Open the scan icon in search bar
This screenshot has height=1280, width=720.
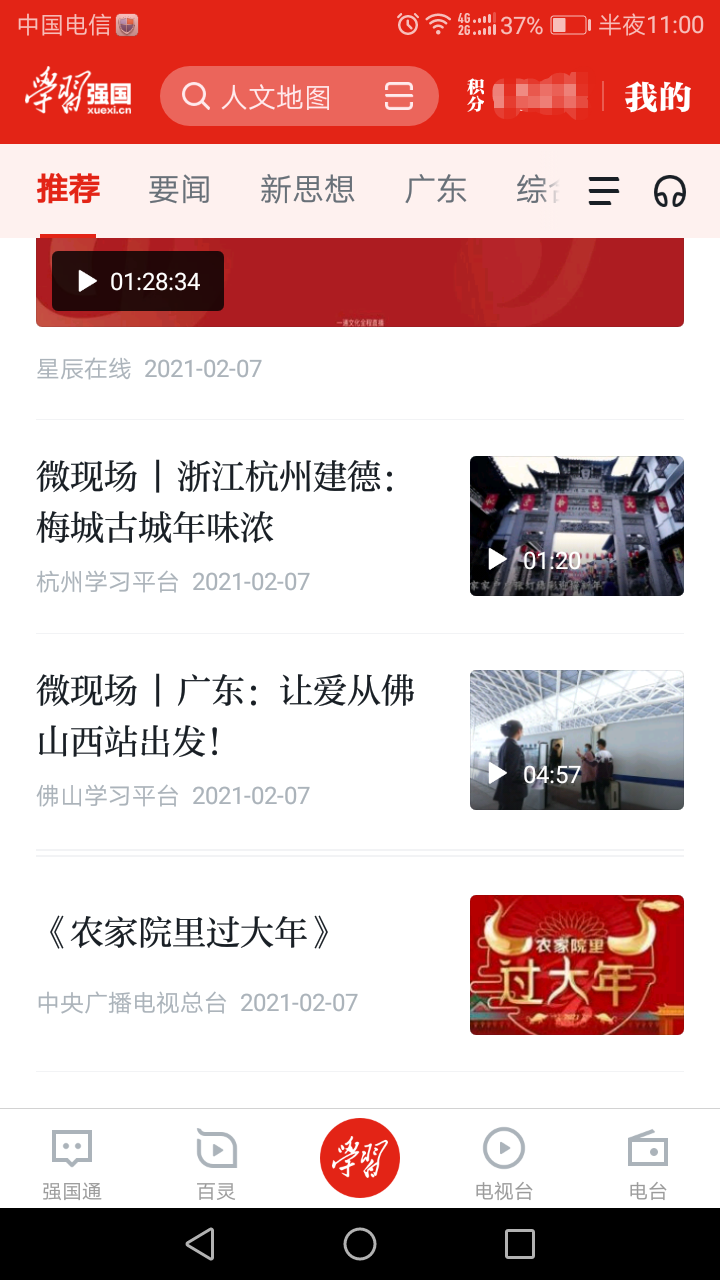point(398,96)
